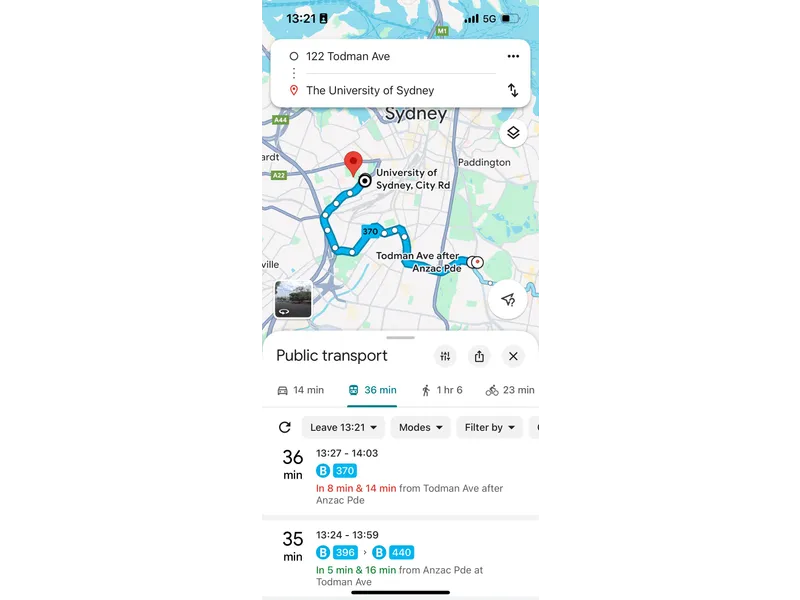Open the Filter by dropdown
Image resolution: width=800 pixels, height=600 pixels.
[490, 427]
